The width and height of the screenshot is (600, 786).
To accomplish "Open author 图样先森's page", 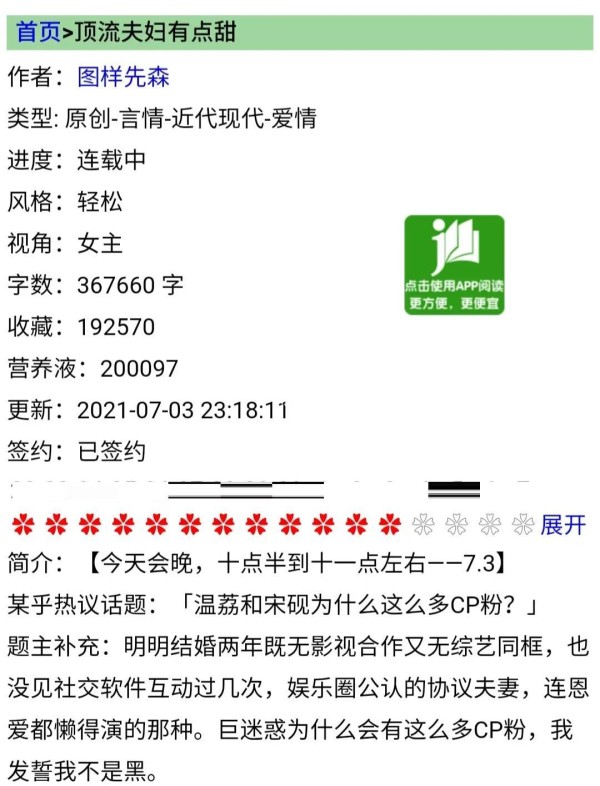I will (123, 76).
